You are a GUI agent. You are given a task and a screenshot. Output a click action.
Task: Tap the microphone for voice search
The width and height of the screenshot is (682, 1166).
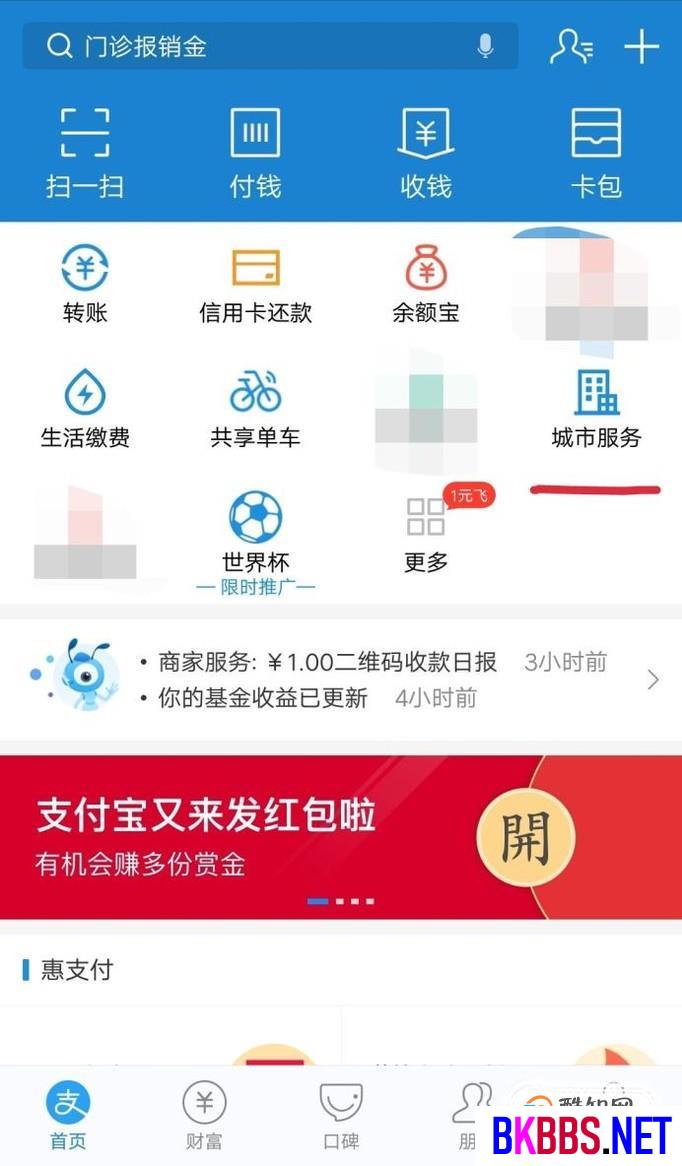click(x=485, y=46)
